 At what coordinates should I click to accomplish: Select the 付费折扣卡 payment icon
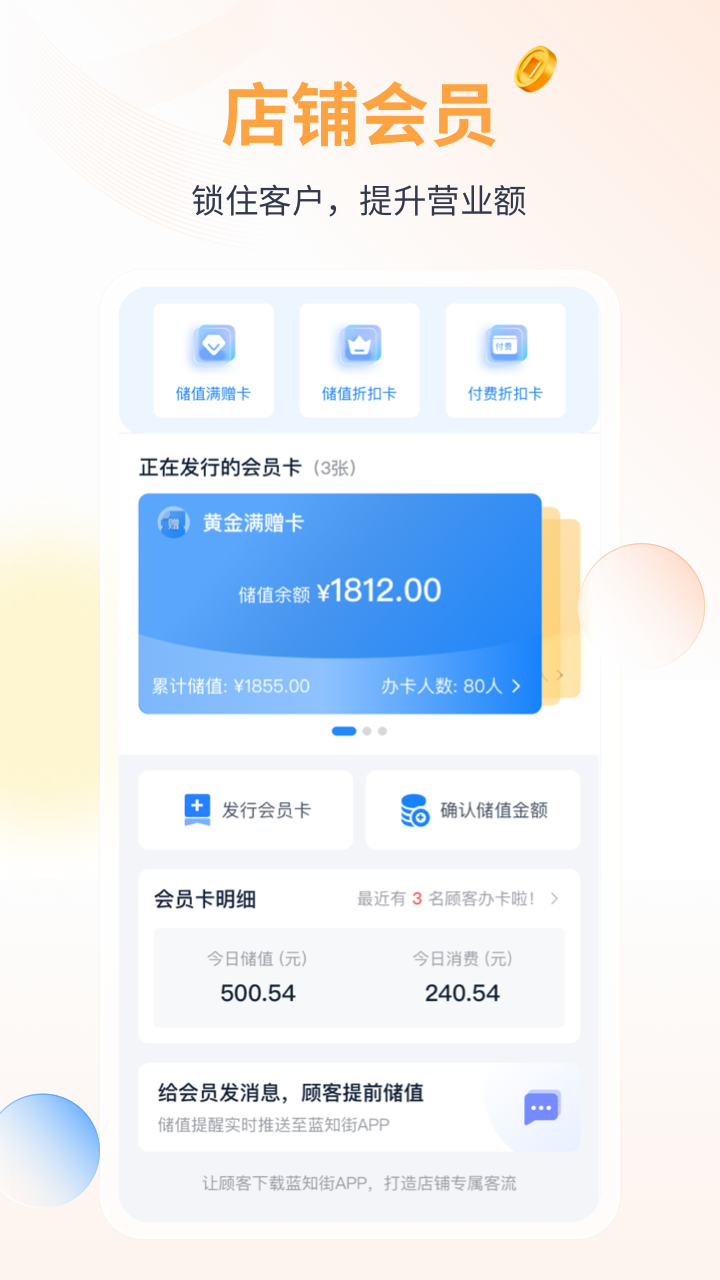[505, 343]
